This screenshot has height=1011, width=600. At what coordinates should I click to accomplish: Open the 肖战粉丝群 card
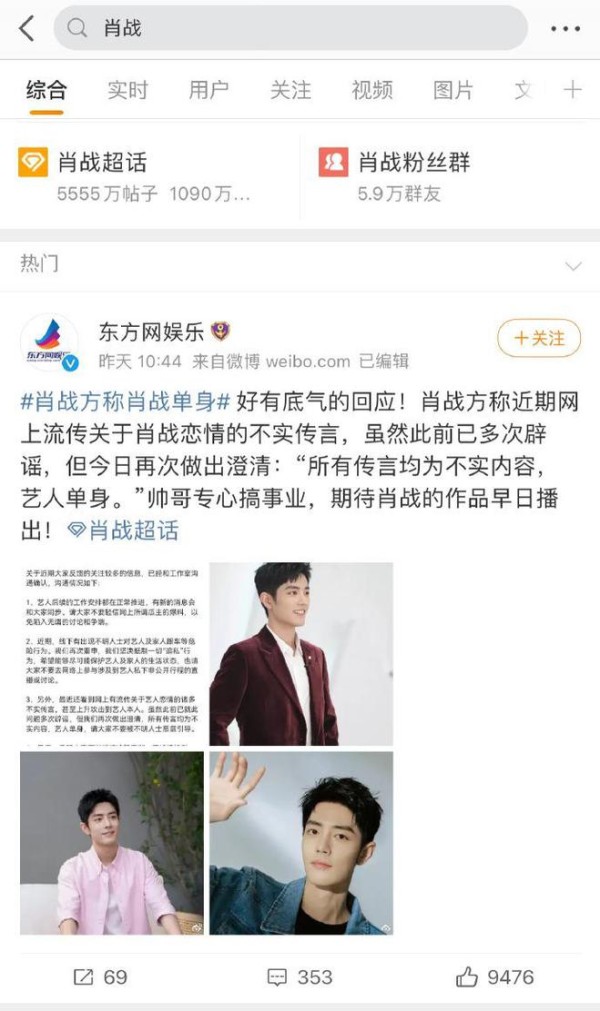[x=449, y=175]
